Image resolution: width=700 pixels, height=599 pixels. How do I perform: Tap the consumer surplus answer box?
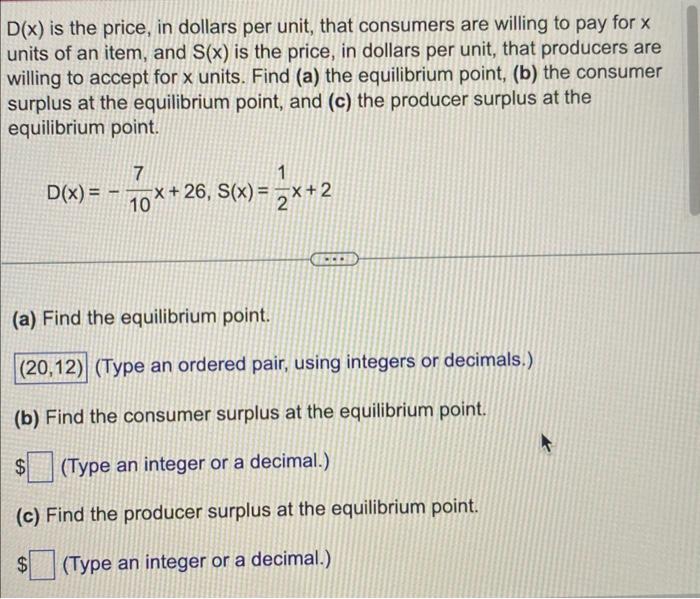40,465
